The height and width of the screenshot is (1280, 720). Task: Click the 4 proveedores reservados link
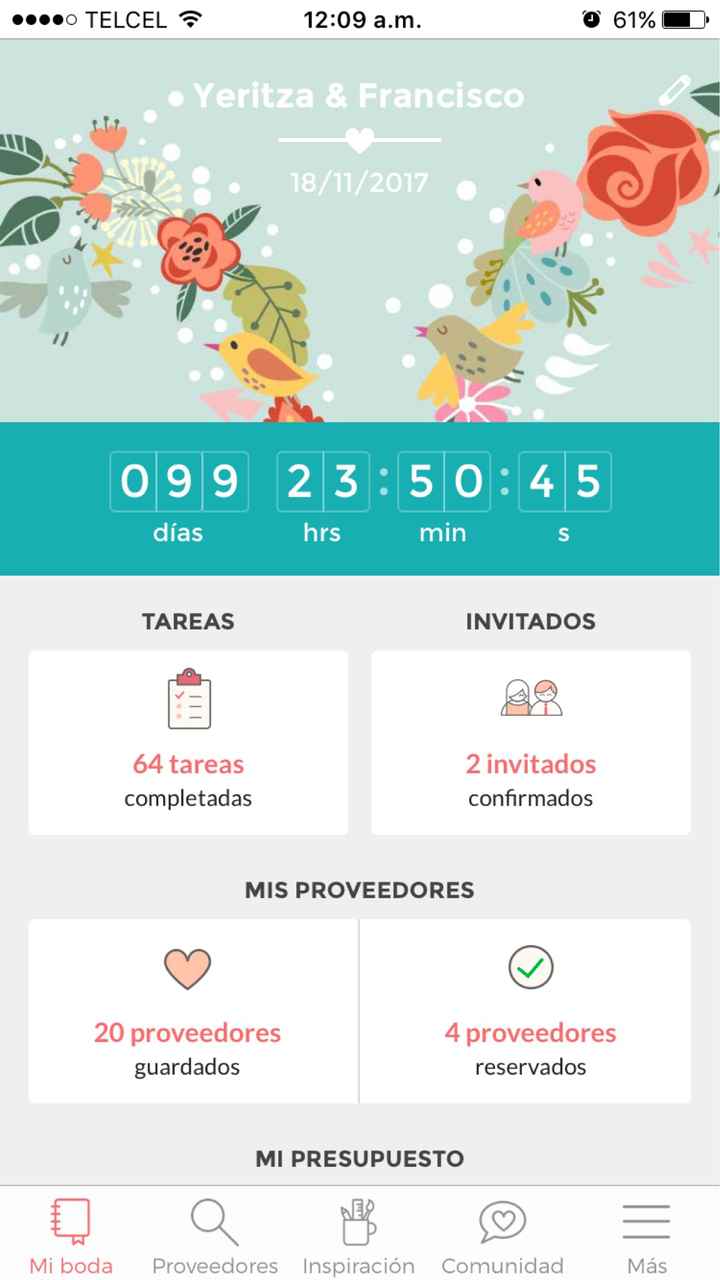coord(529,1047)
